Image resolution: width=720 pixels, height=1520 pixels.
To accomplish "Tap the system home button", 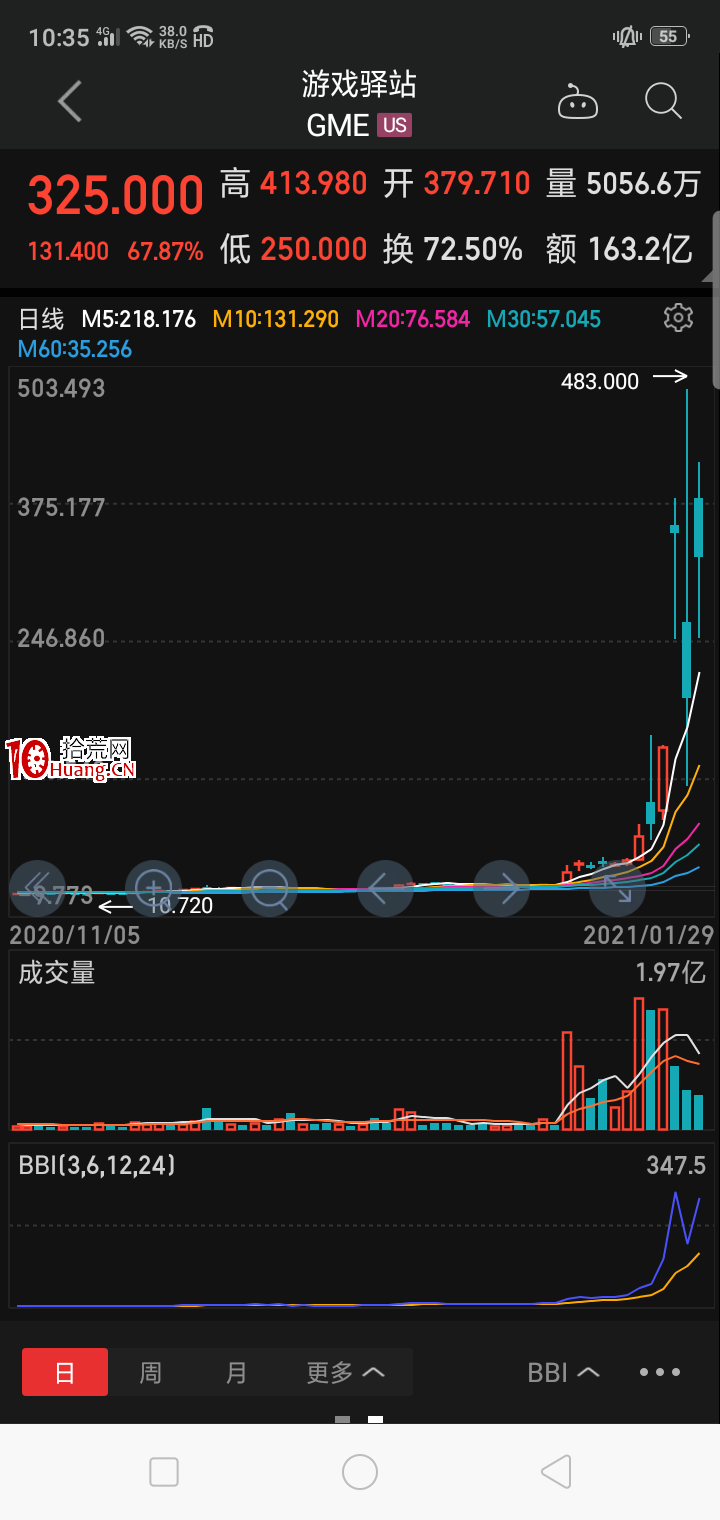I will tap(360, 1472).
